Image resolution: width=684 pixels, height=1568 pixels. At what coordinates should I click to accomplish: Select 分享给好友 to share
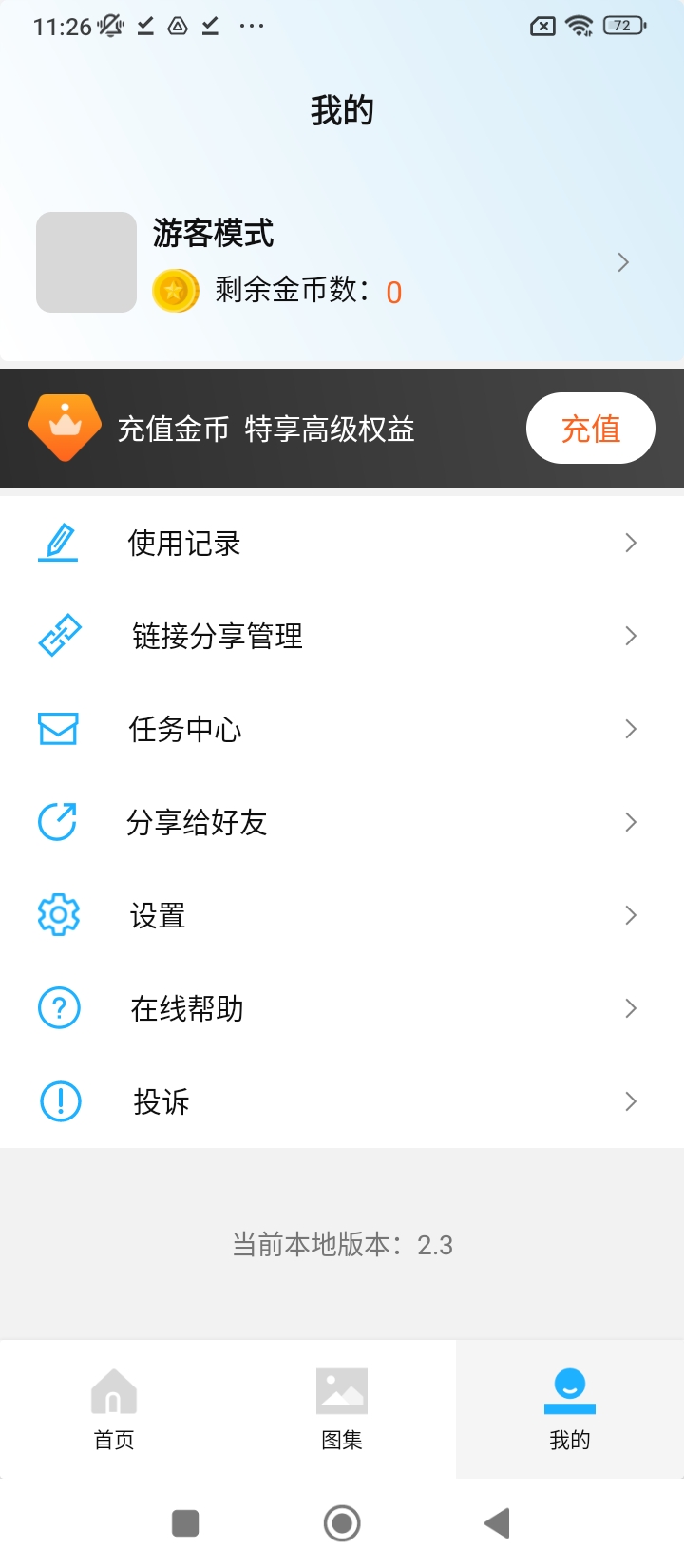point(342,822)
